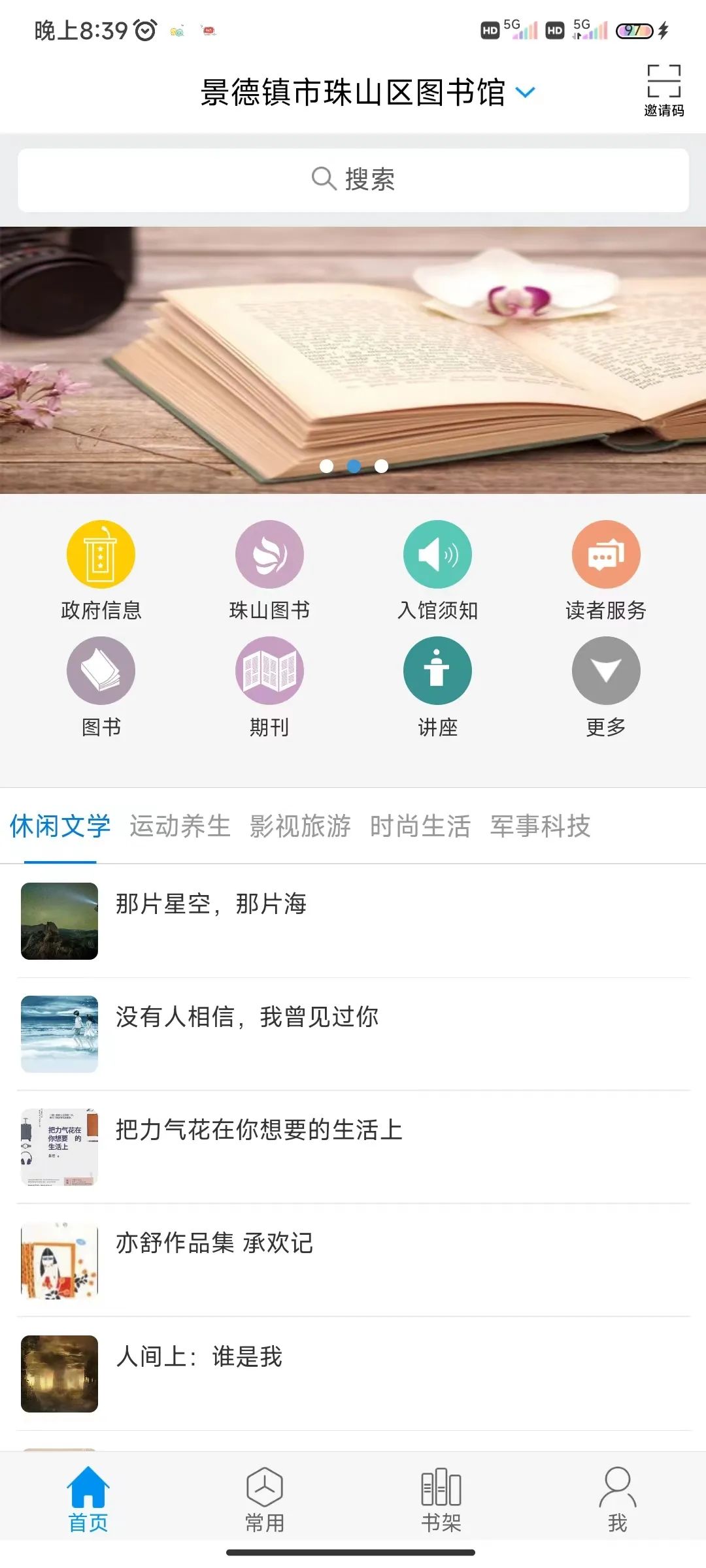Open 读者服务 section

[605, 555]
